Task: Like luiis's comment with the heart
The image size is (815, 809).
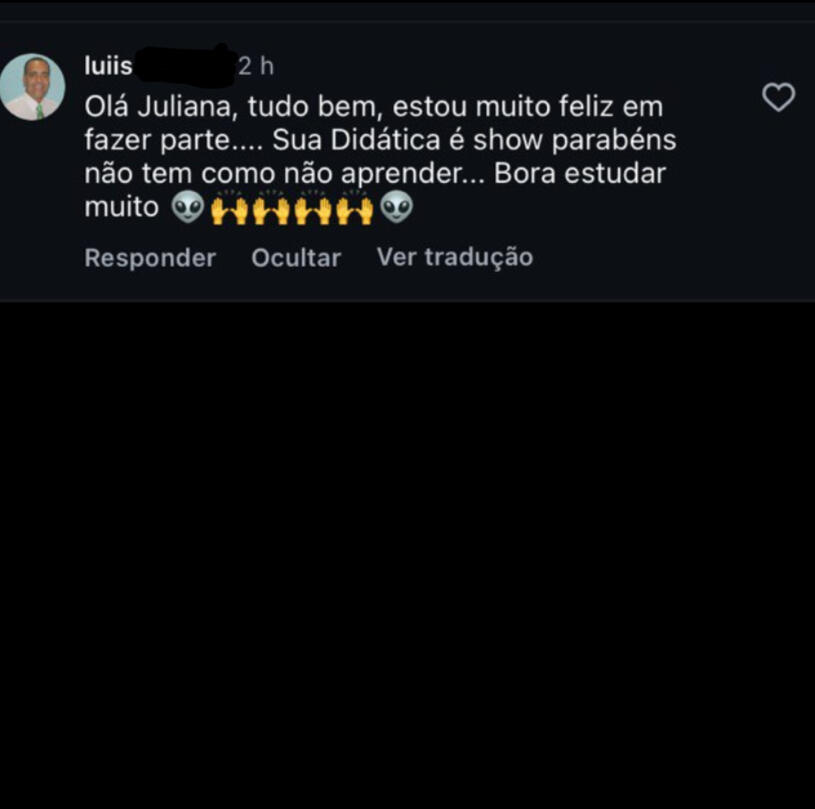Action: pos(778,98)
